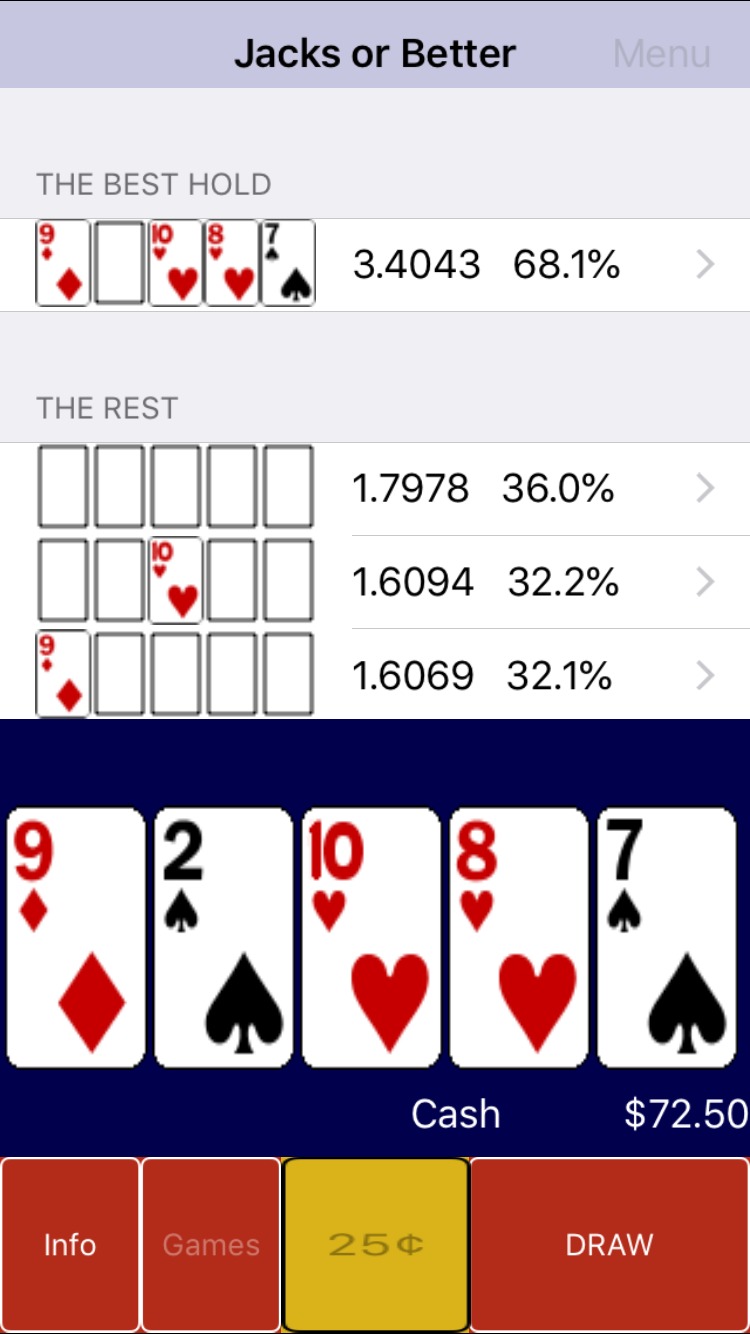Tap the Games button

point(211,1244)
